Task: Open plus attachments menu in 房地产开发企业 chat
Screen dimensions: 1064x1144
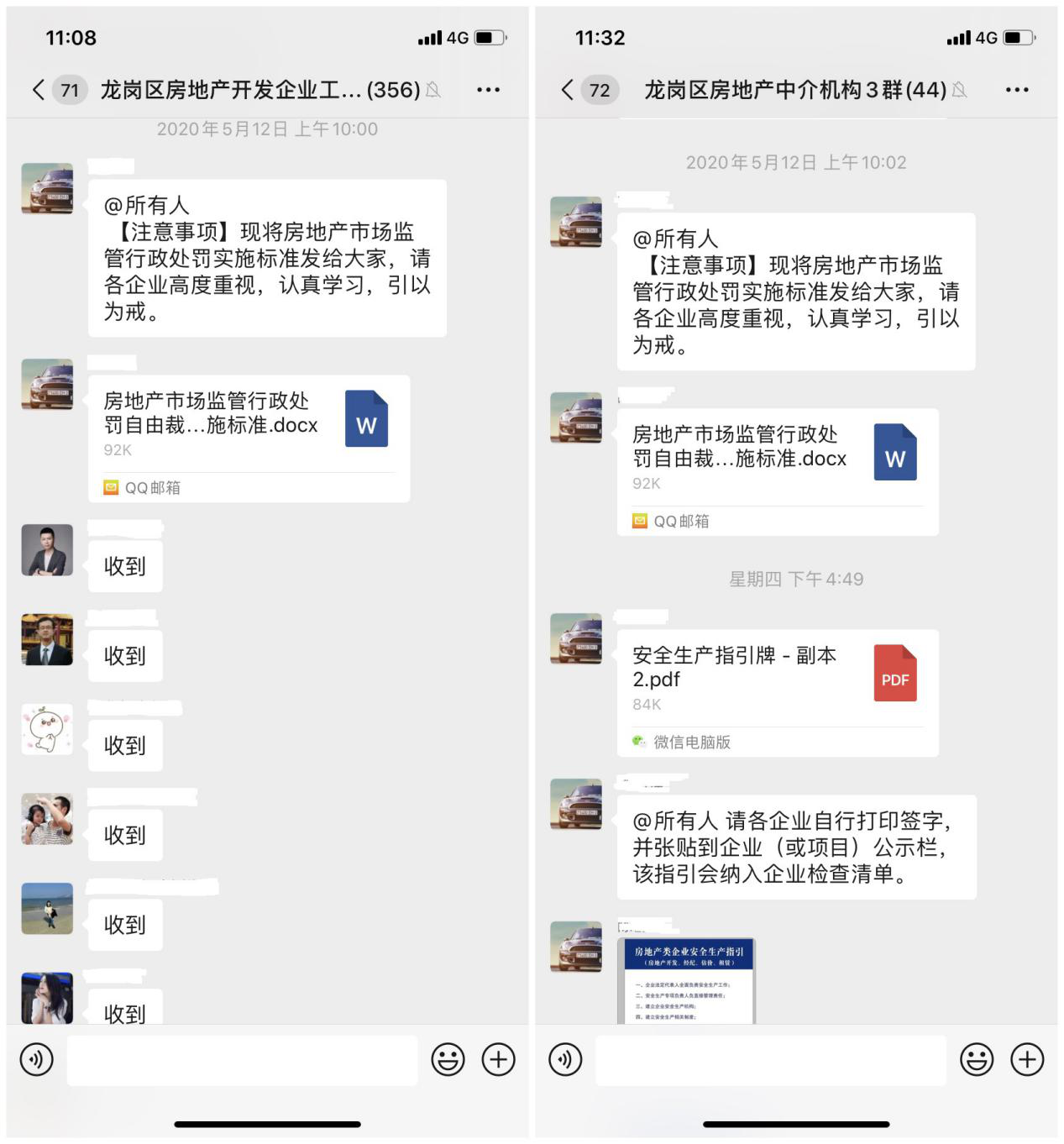Action: click(498, 1060)
